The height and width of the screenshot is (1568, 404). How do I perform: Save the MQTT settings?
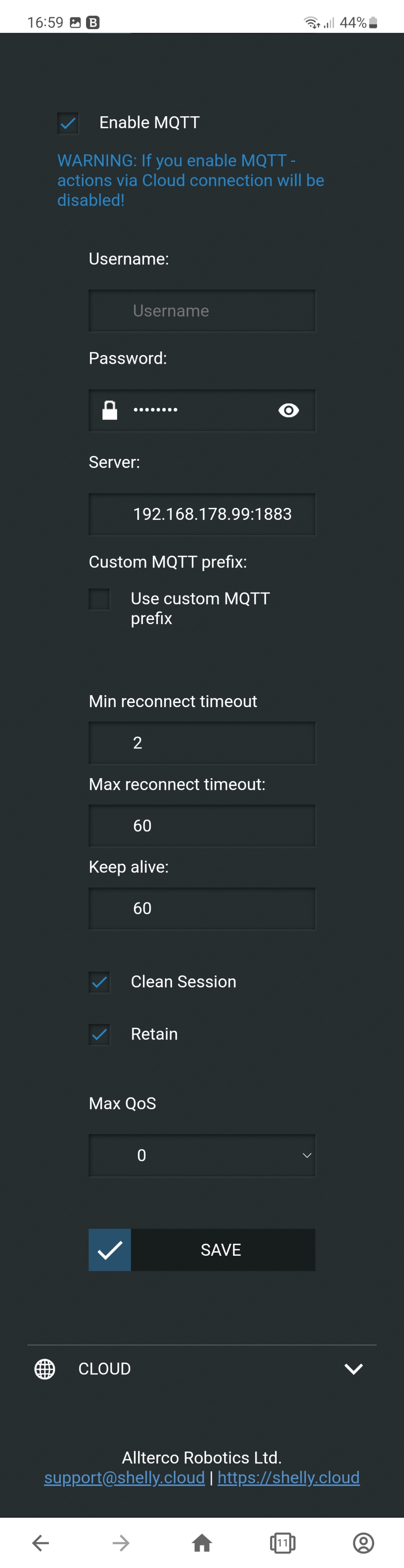click(x=202, y=1249)
